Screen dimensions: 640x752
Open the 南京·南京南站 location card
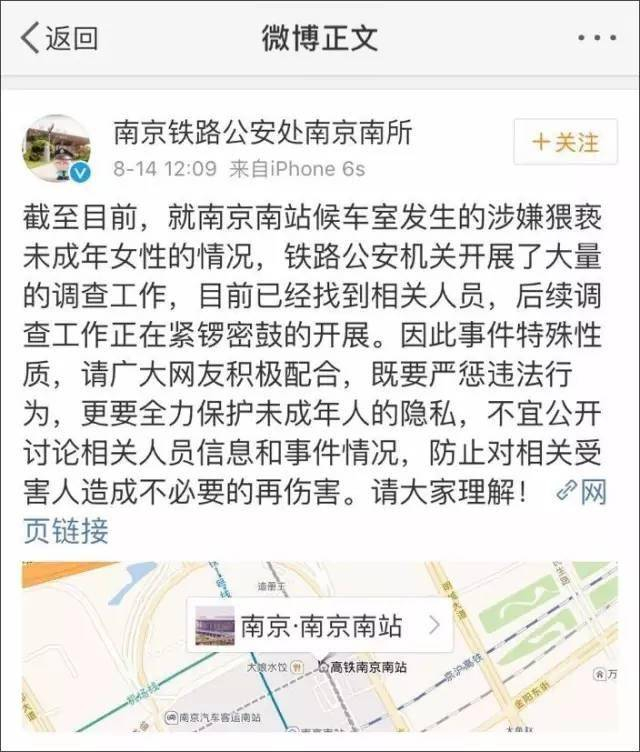pos(320,625)
